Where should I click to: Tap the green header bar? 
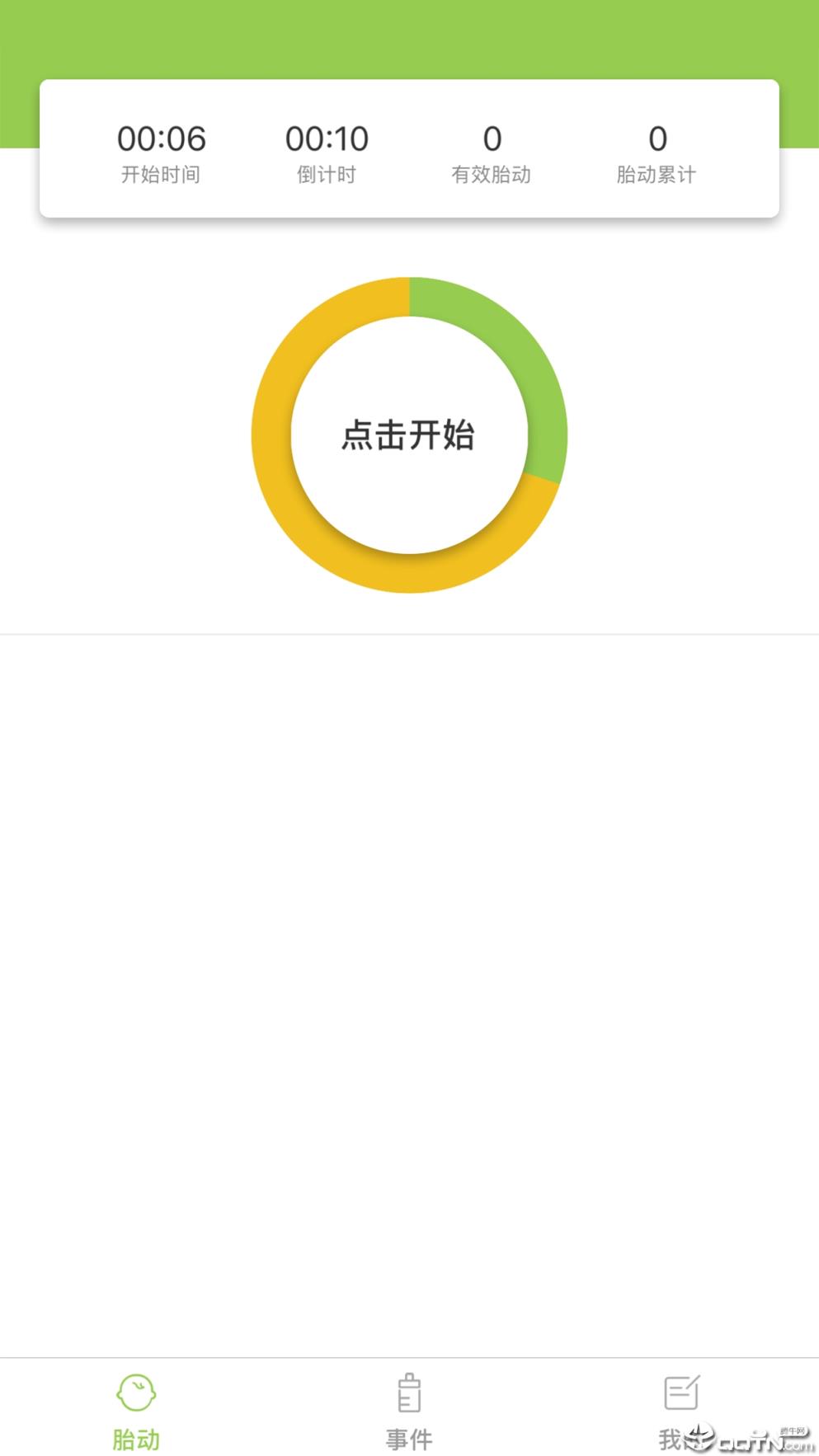coord(409,37)
